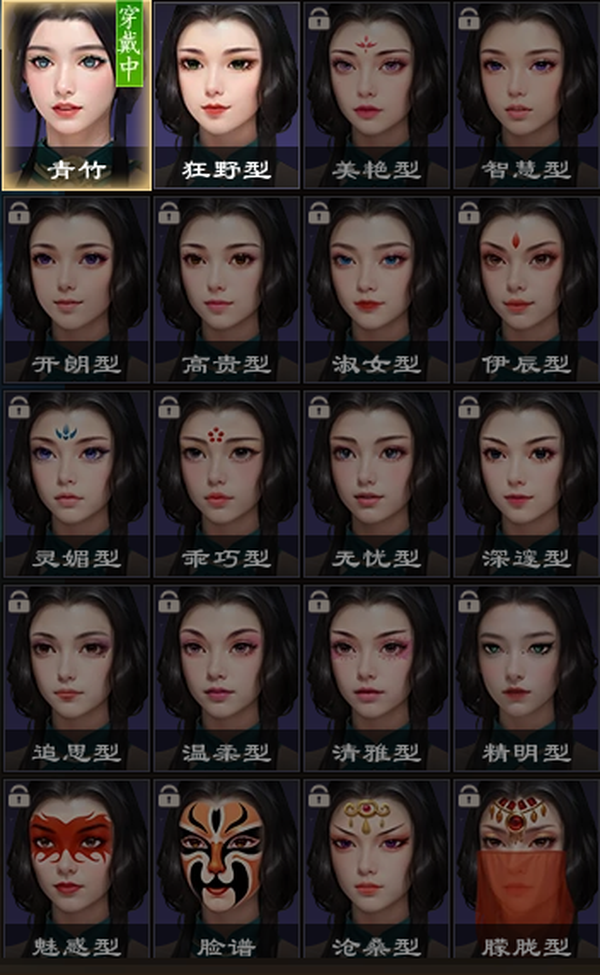
Task: Select the 精明型 green-eyed face
Action: [526, 678]
